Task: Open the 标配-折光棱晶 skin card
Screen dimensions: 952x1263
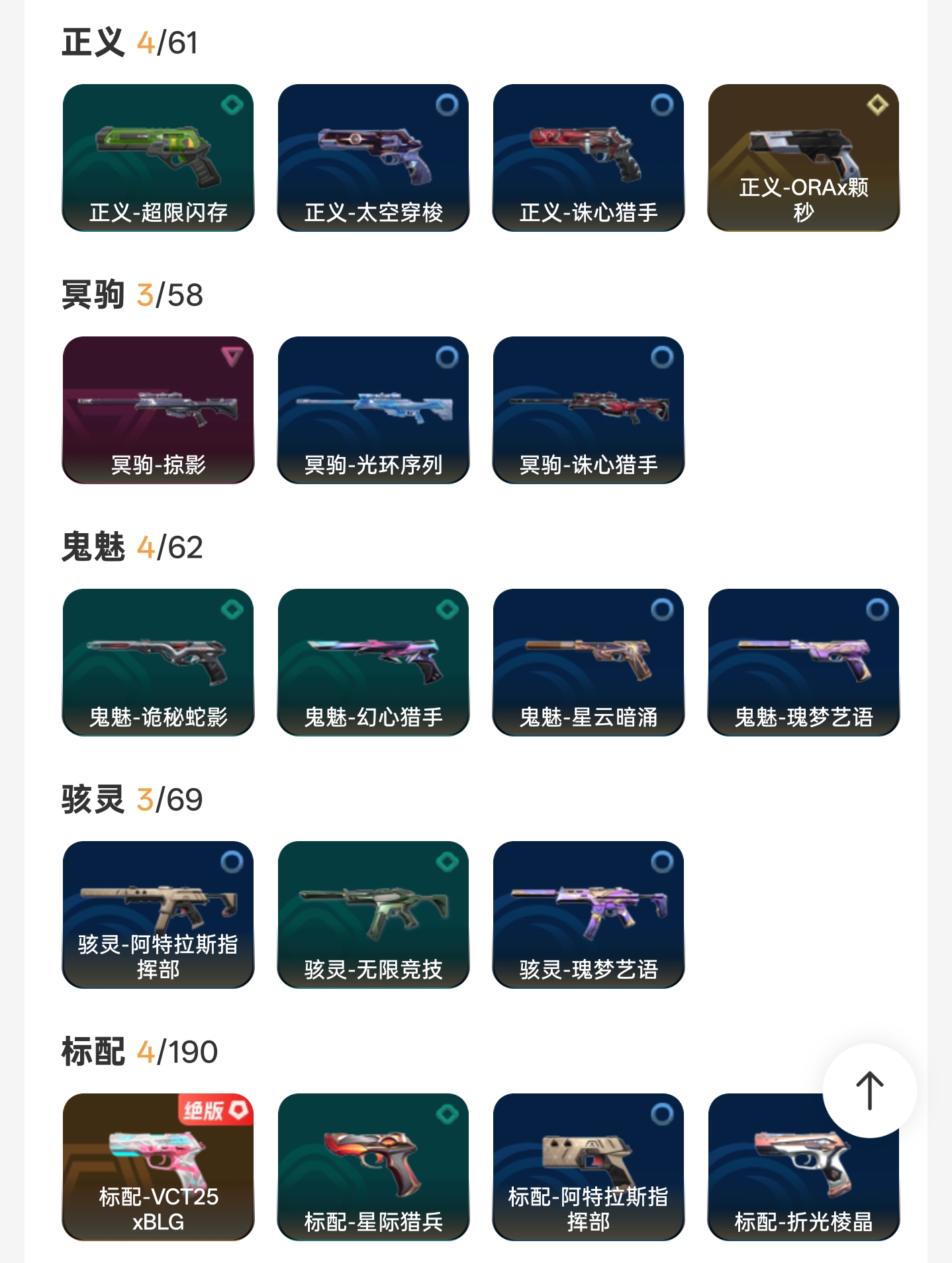Action: click(x=781, y=1186)
